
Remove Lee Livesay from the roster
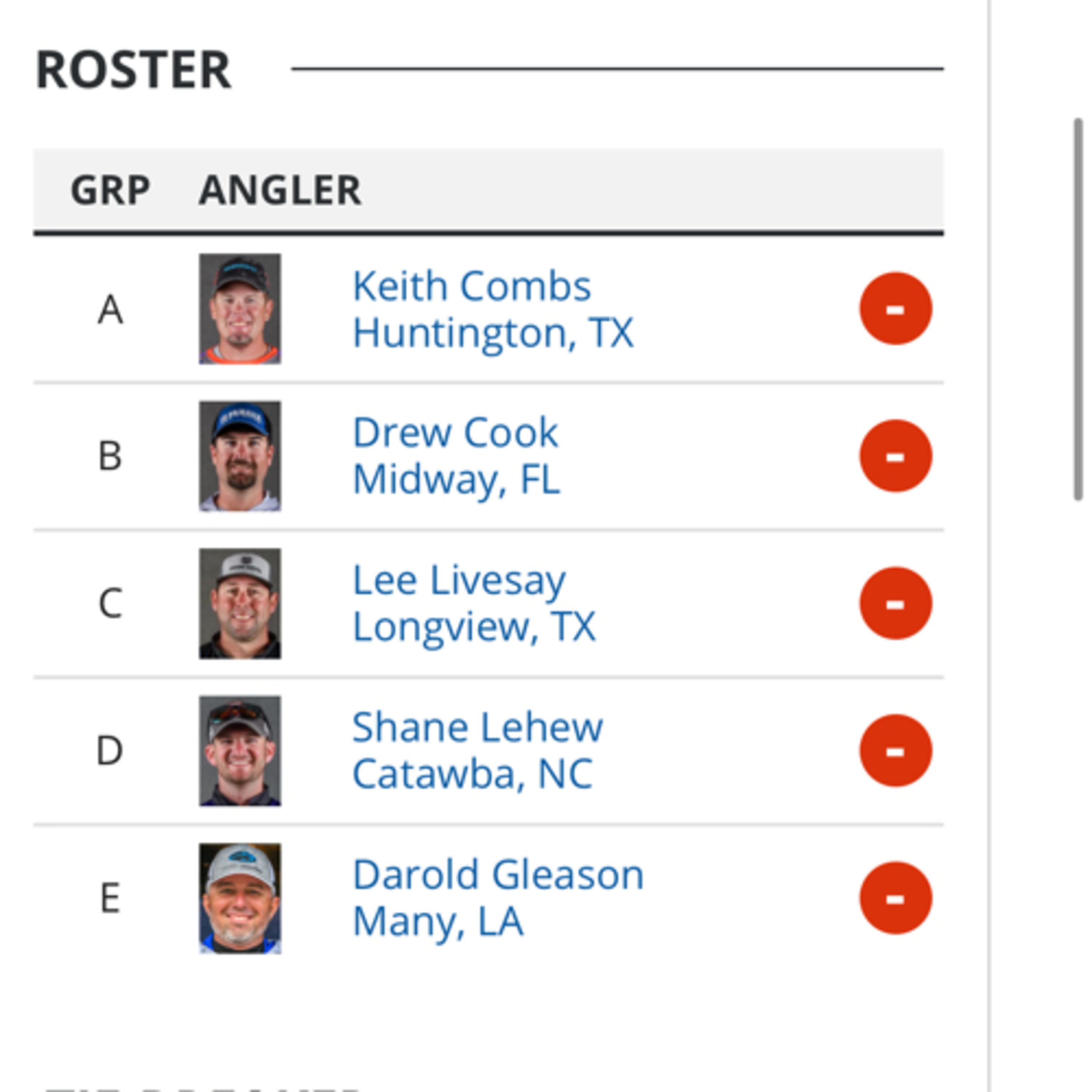coord(895,603)
